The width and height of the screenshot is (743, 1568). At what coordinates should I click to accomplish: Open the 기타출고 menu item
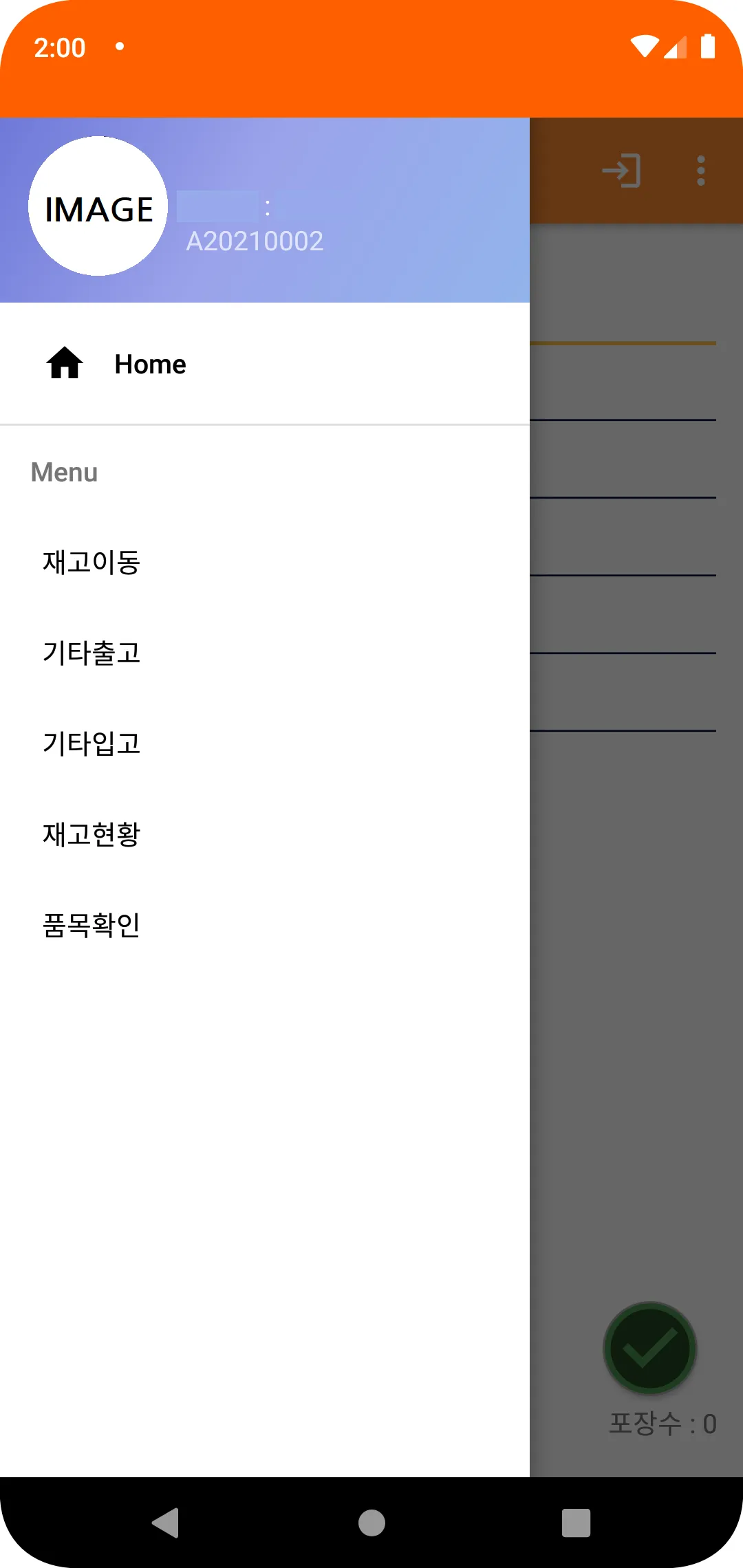click(x=91, y=653)
